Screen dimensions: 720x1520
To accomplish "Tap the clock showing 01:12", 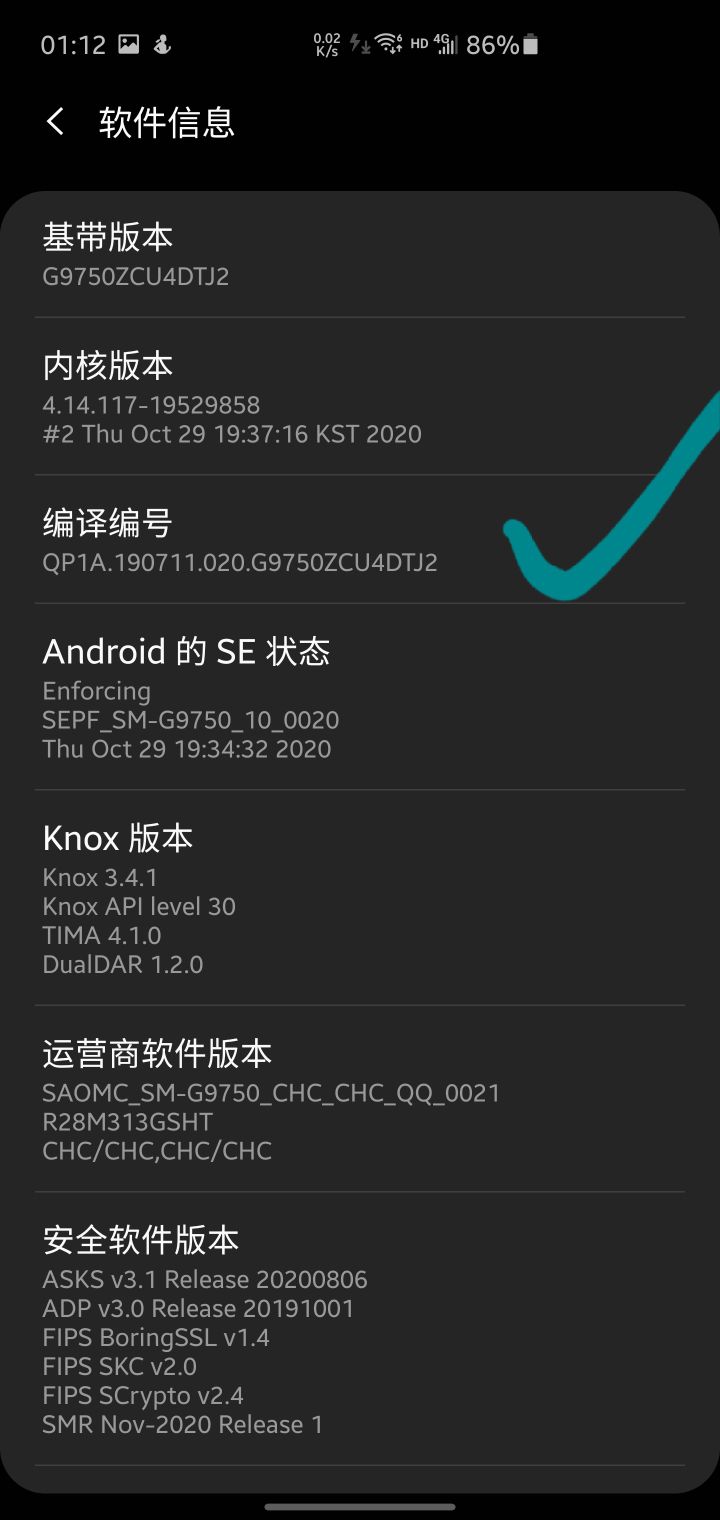I will (75, 43).
